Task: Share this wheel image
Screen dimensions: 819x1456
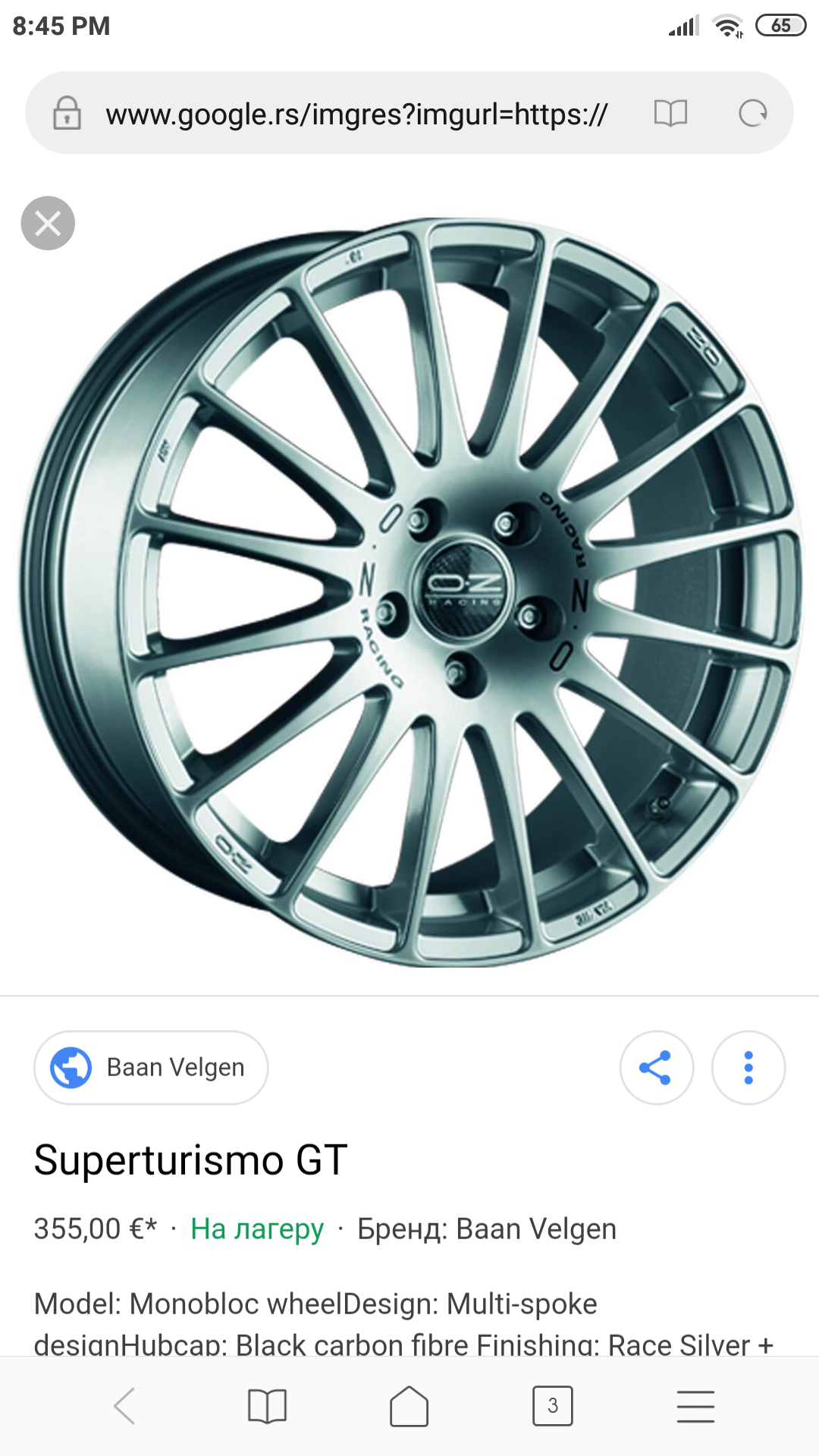Action: pos(656,1067)
